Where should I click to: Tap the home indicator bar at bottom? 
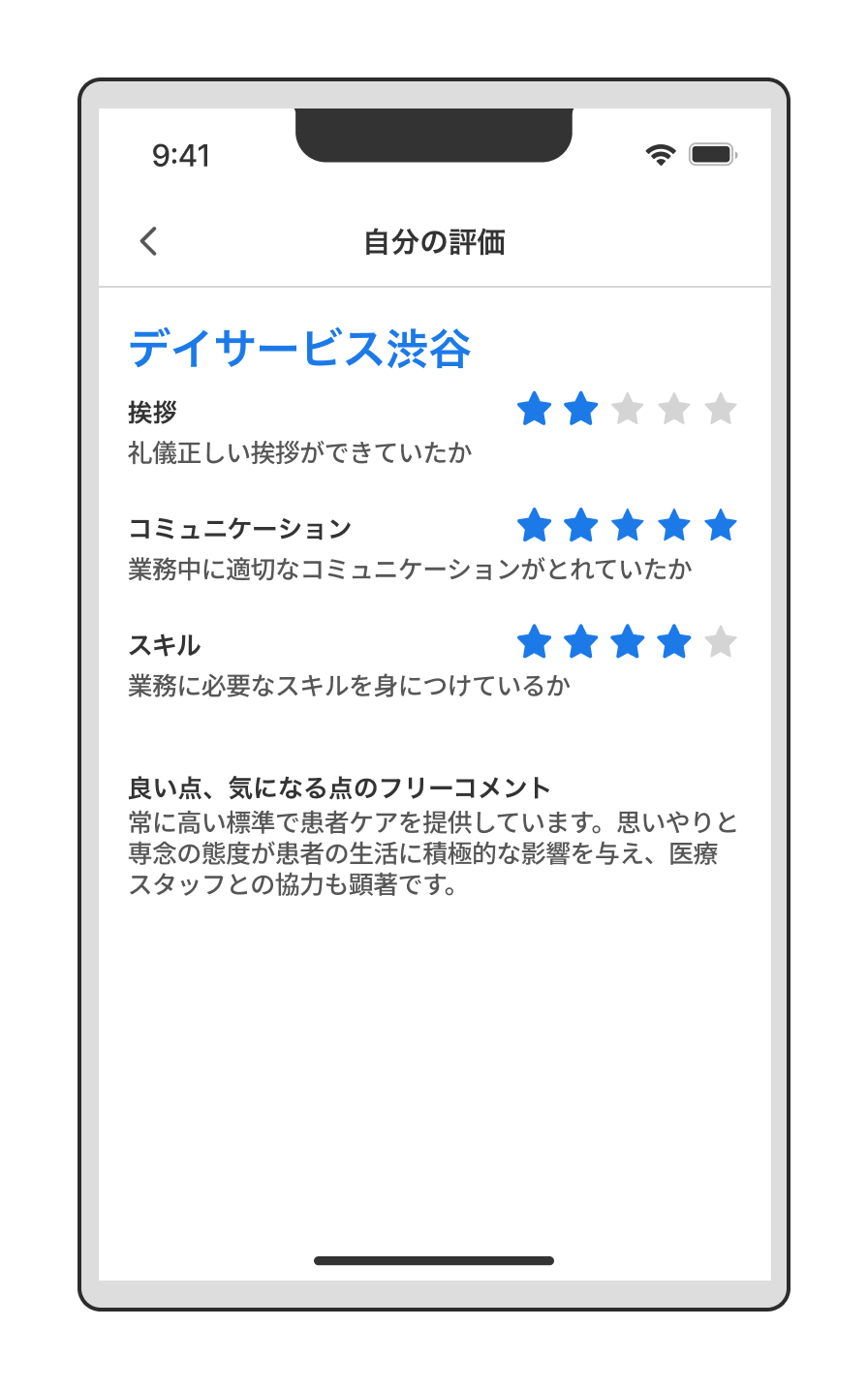point(434,1260)
